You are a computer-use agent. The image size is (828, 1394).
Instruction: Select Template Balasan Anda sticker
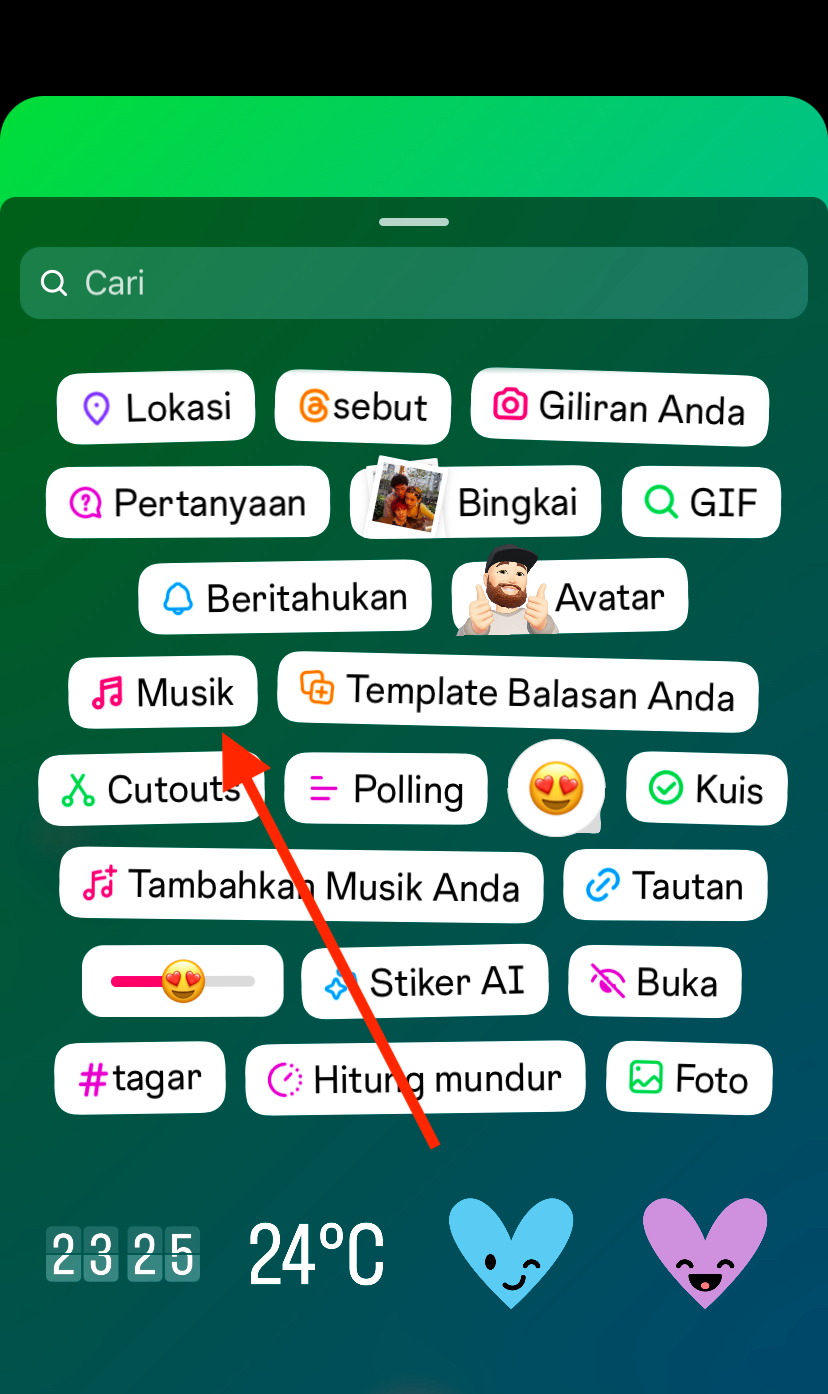[517, 692]
